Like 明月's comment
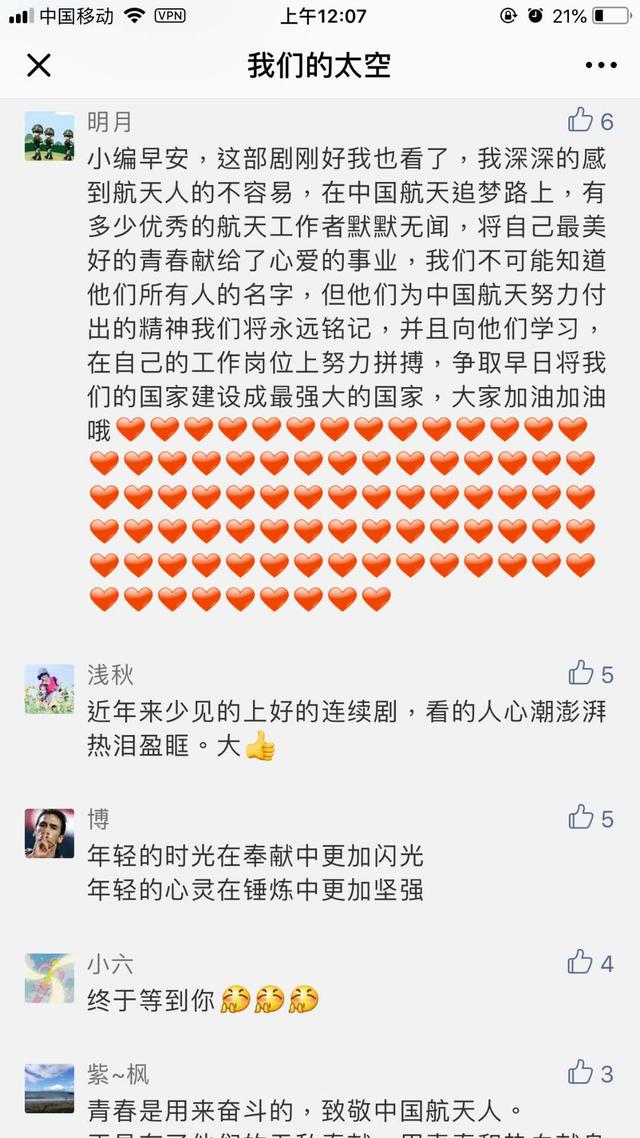The image size is (640, 1138). [580, 120]
